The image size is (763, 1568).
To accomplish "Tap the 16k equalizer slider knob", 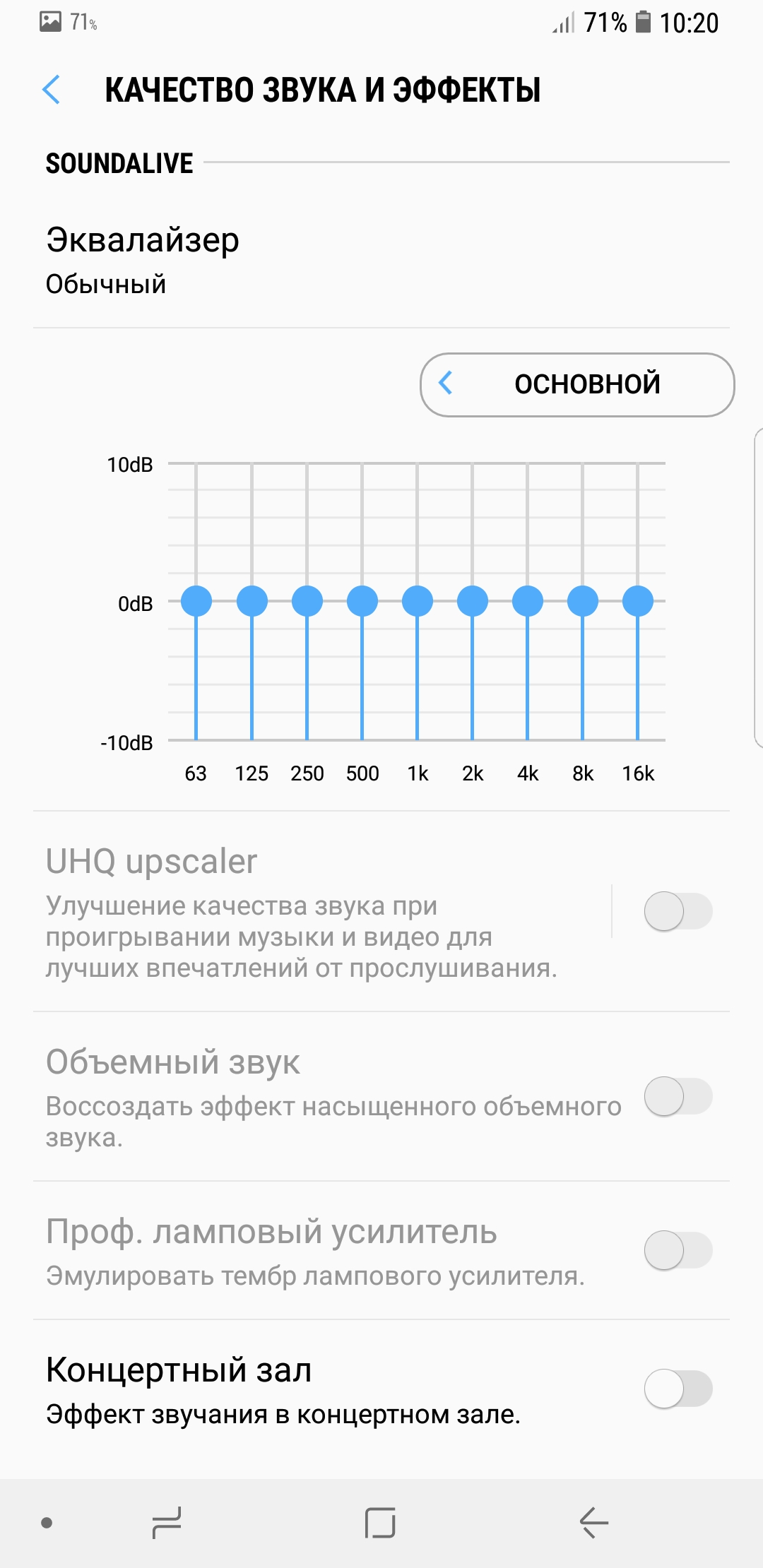I will point(638,602).
